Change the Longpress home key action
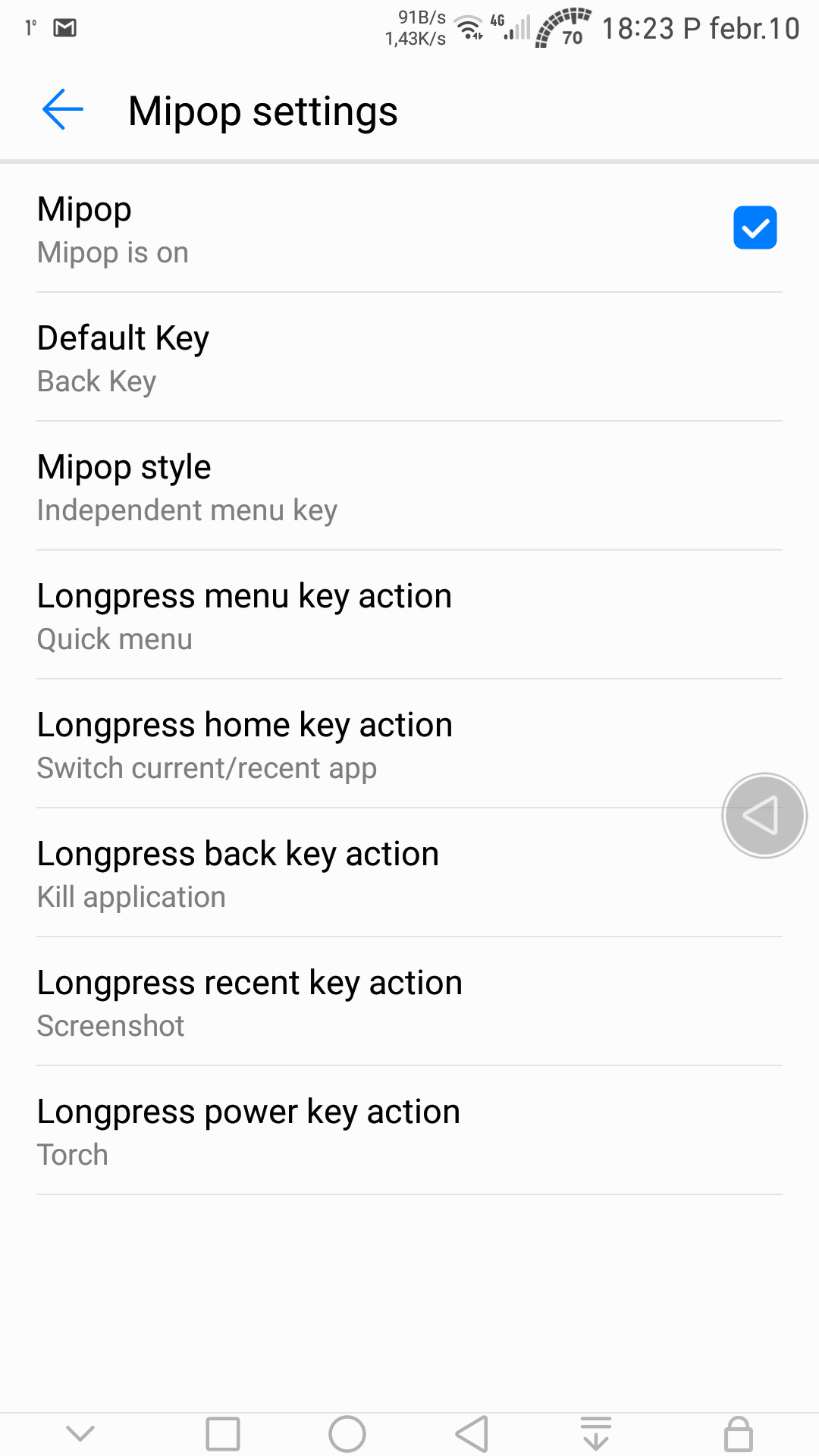This screenshot has width=819, height=1456. (x=409, y=744)
